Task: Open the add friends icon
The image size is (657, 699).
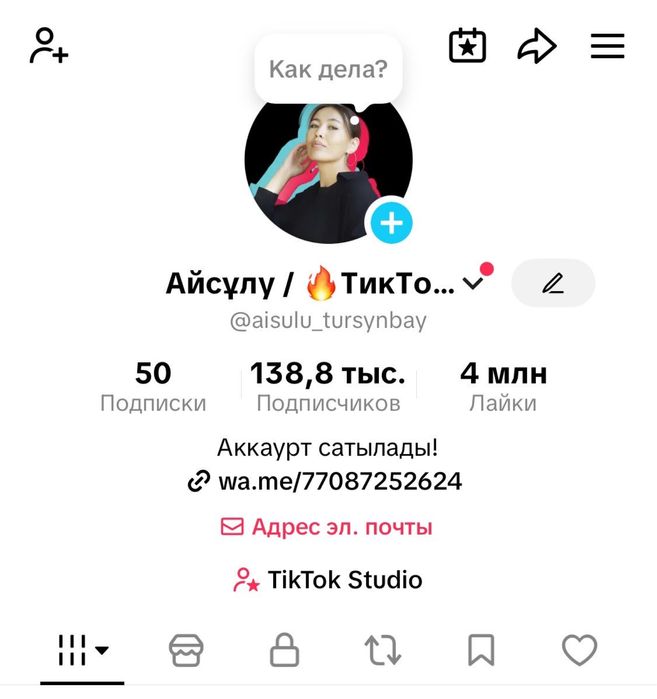Action: click(49, 46)
